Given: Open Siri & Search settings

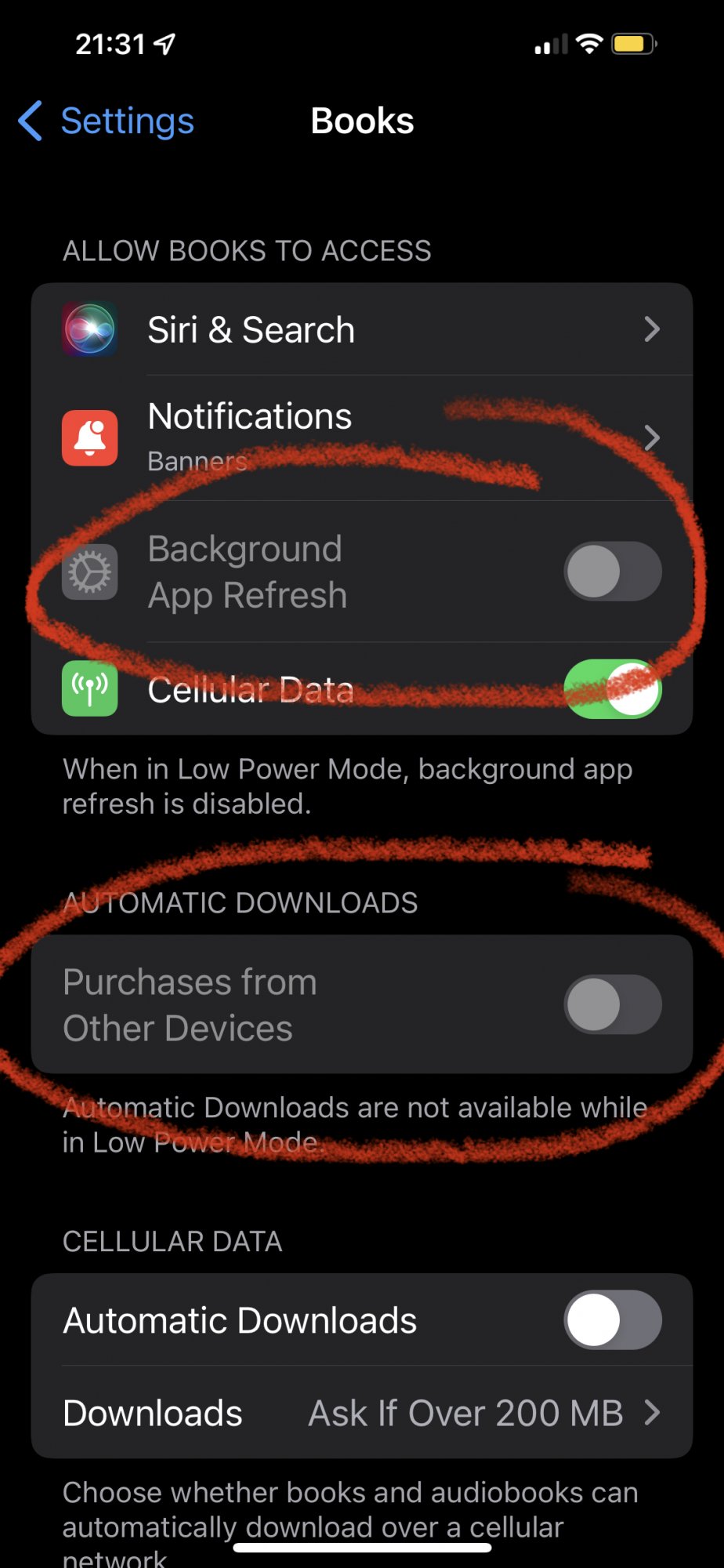Looking at the screenshot, I should coord(361,330).
